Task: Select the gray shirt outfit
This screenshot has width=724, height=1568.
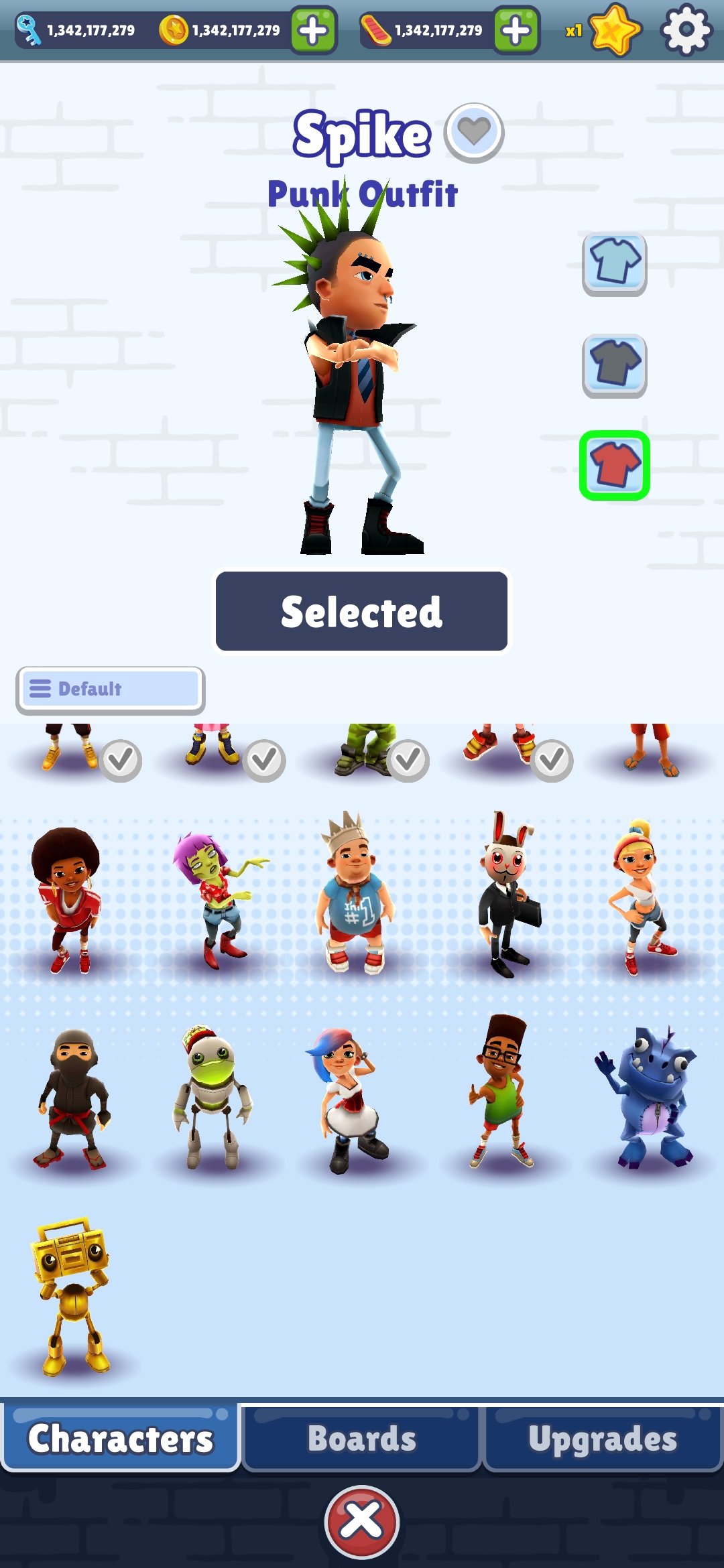Action: 614,365
